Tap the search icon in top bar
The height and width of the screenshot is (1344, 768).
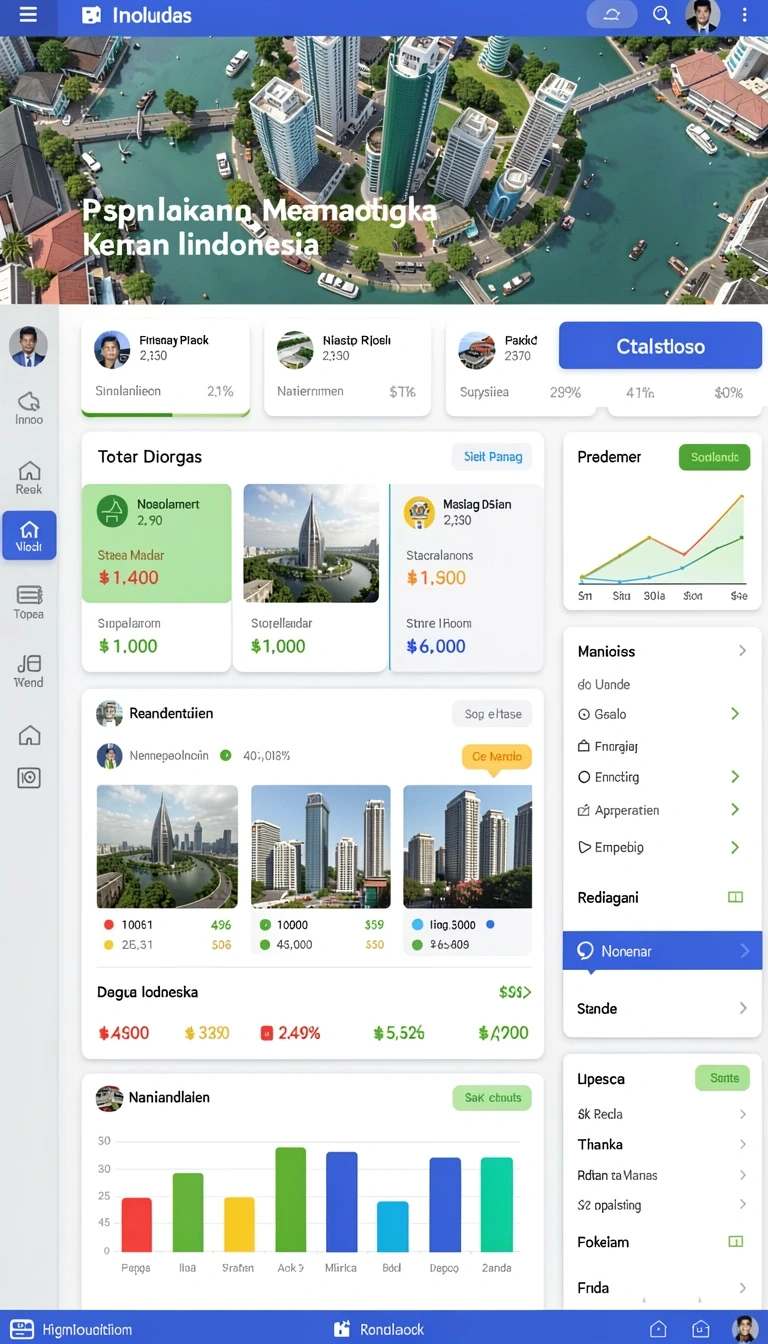[661, 15]
